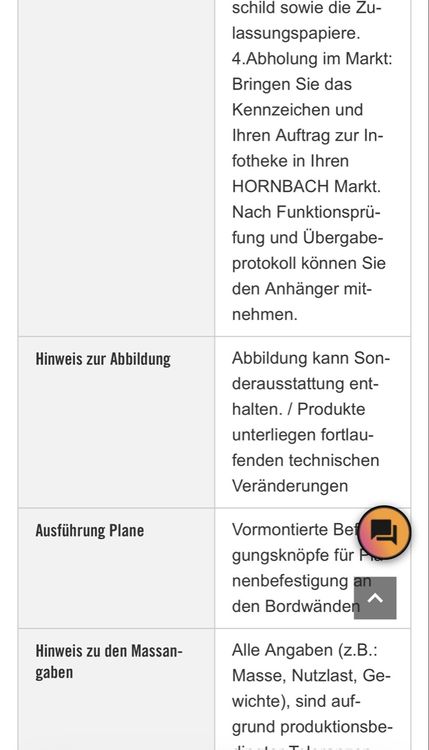Open the live chat bubble
The width and height of the screenshot is (429, 750).
384,532
